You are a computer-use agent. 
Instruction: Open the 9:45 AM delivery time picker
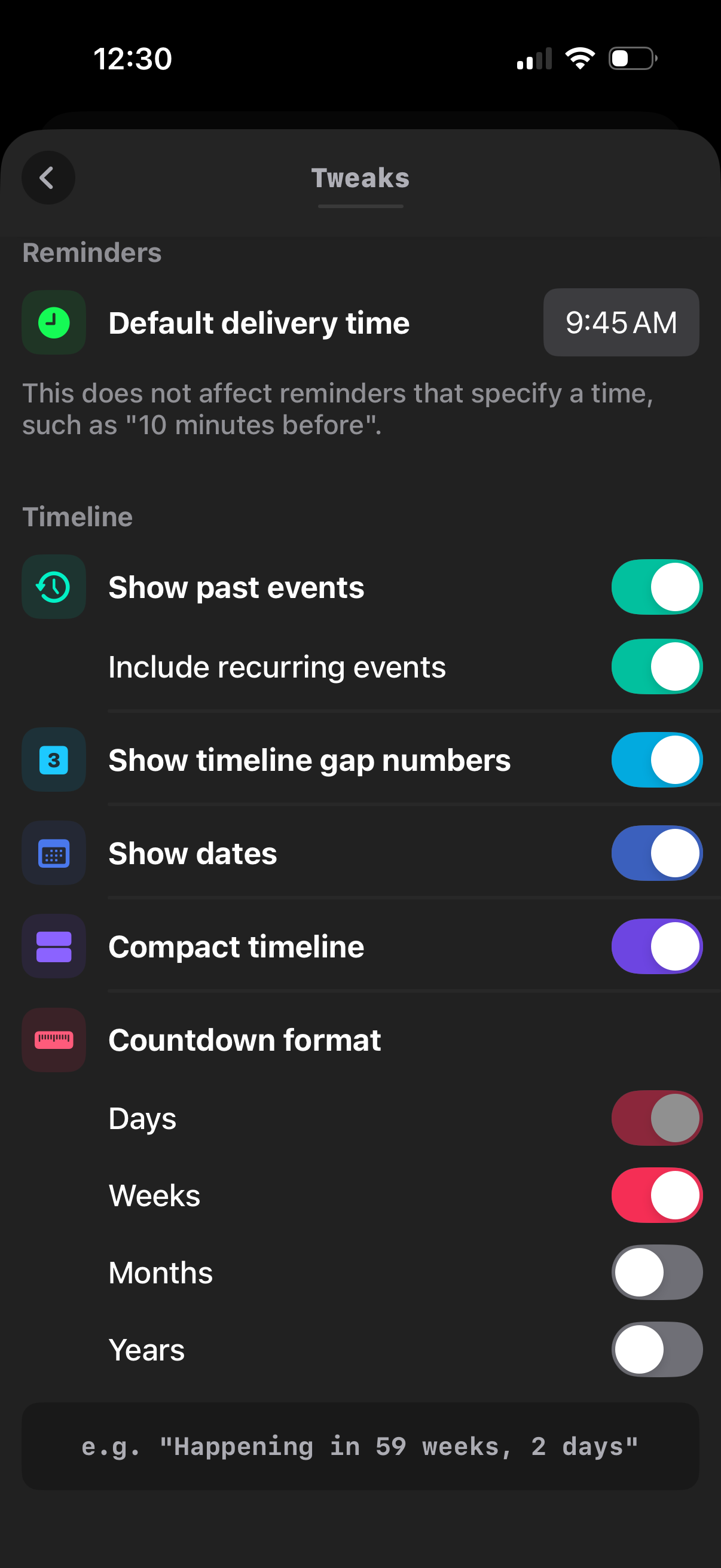point(621,322)
